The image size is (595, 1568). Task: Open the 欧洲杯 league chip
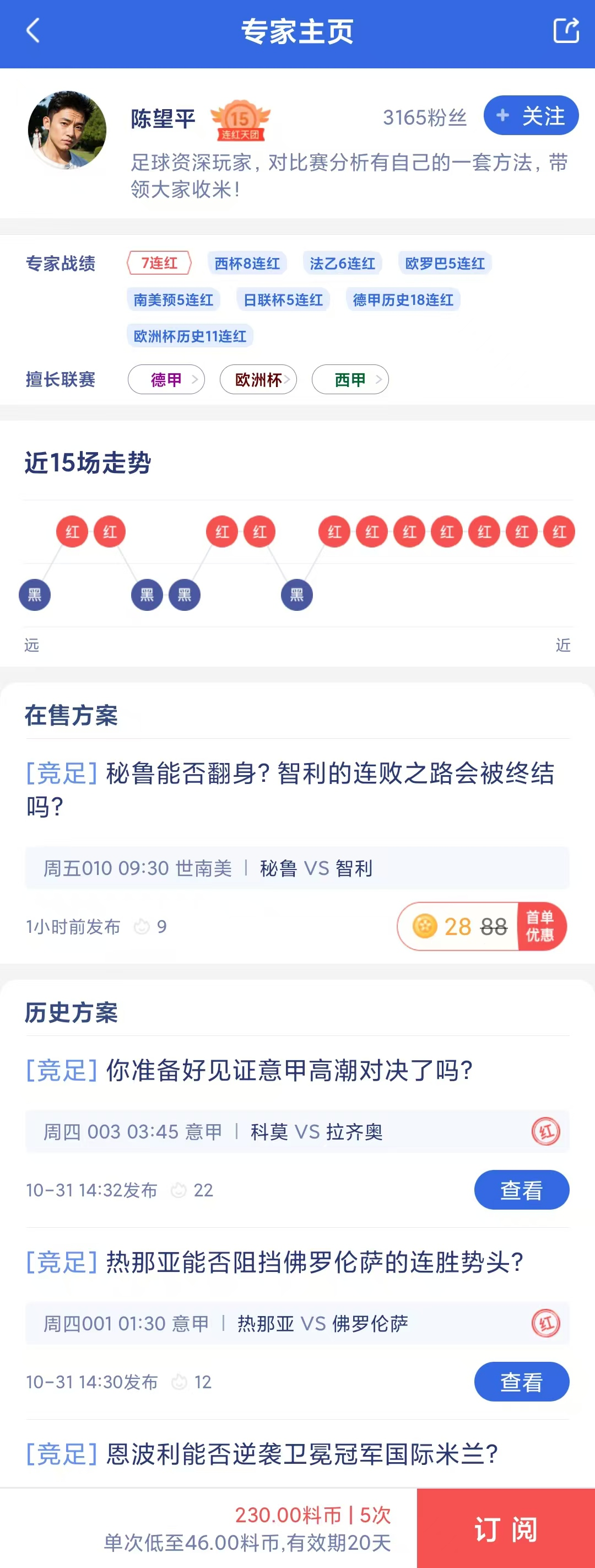[258, 379]
